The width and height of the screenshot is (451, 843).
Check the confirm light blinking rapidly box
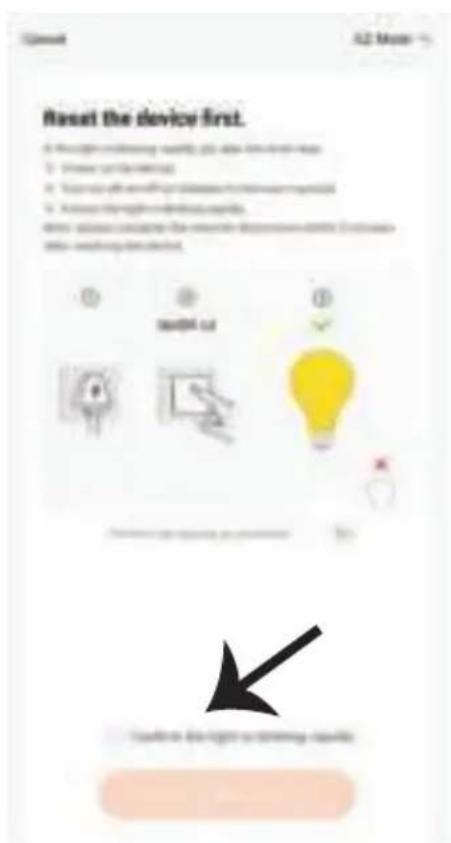[x=115, y=736]
